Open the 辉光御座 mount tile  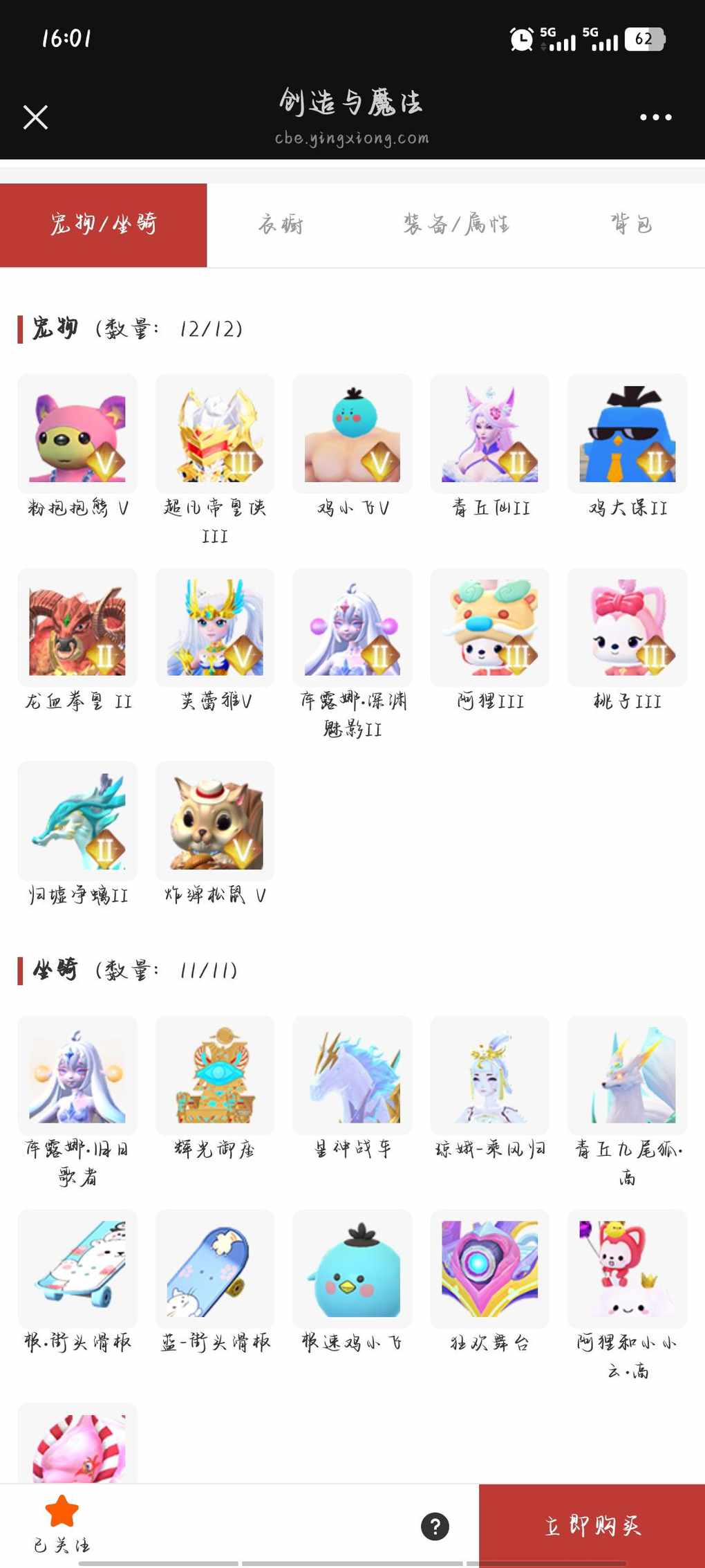[x=215, y=1076]
